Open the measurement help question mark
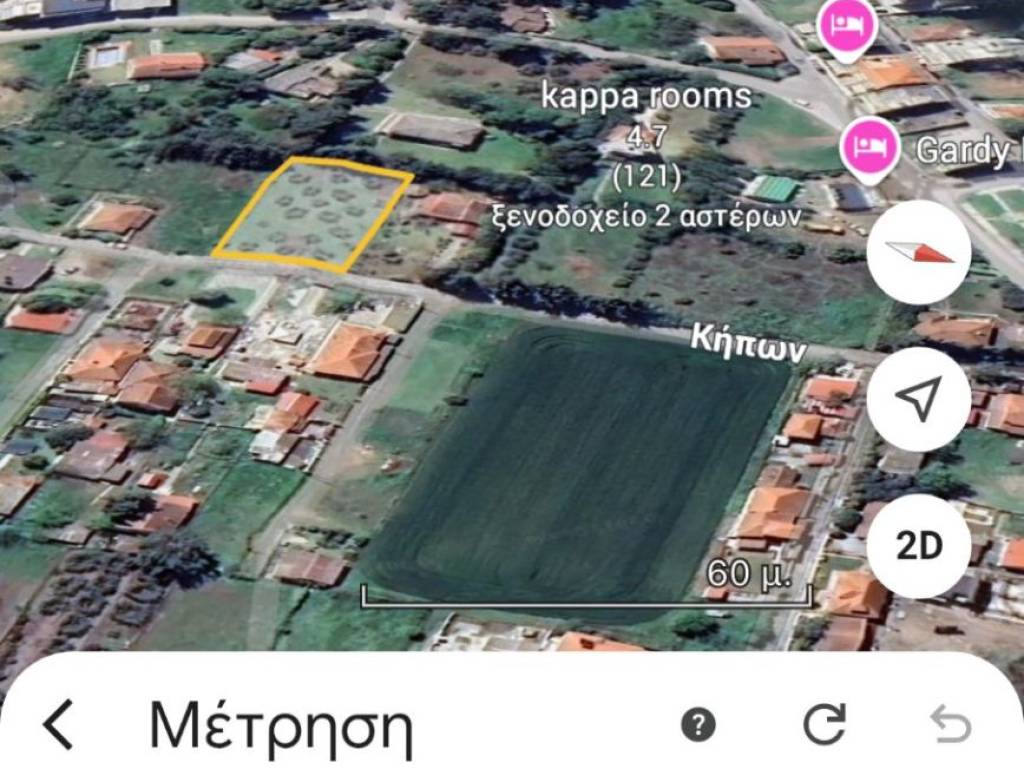The height and width of the screenshot is (768, 1024). click(698, 724)
